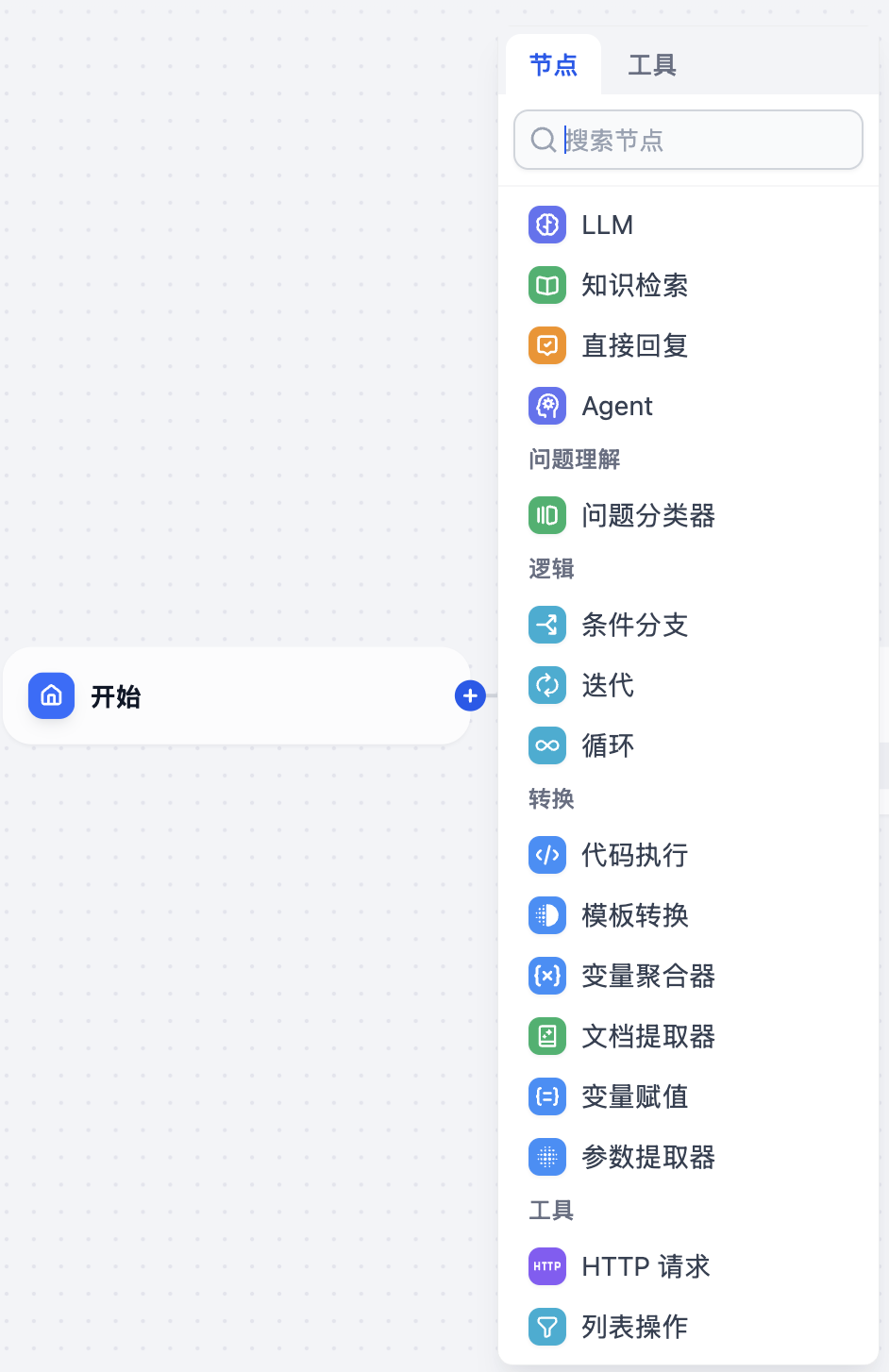Switch to the 工具 tab
889x1372 pixels.
(651, 65)
